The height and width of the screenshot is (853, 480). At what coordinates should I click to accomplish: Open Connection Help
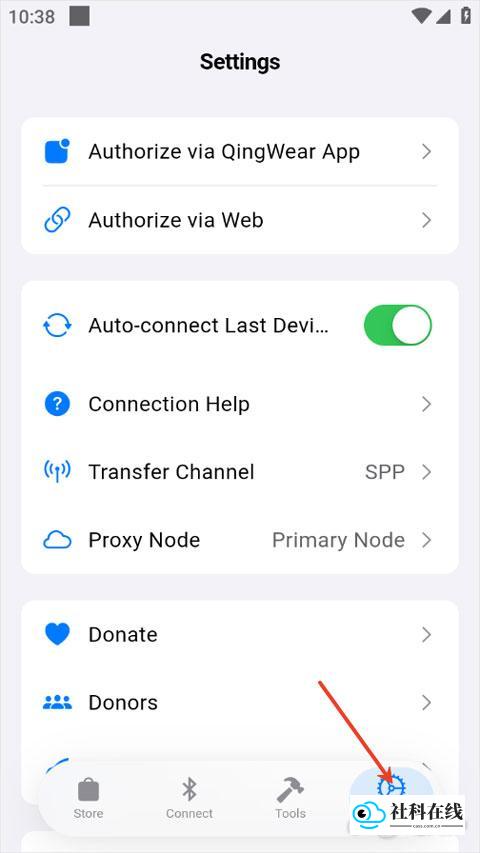point(239,404)
